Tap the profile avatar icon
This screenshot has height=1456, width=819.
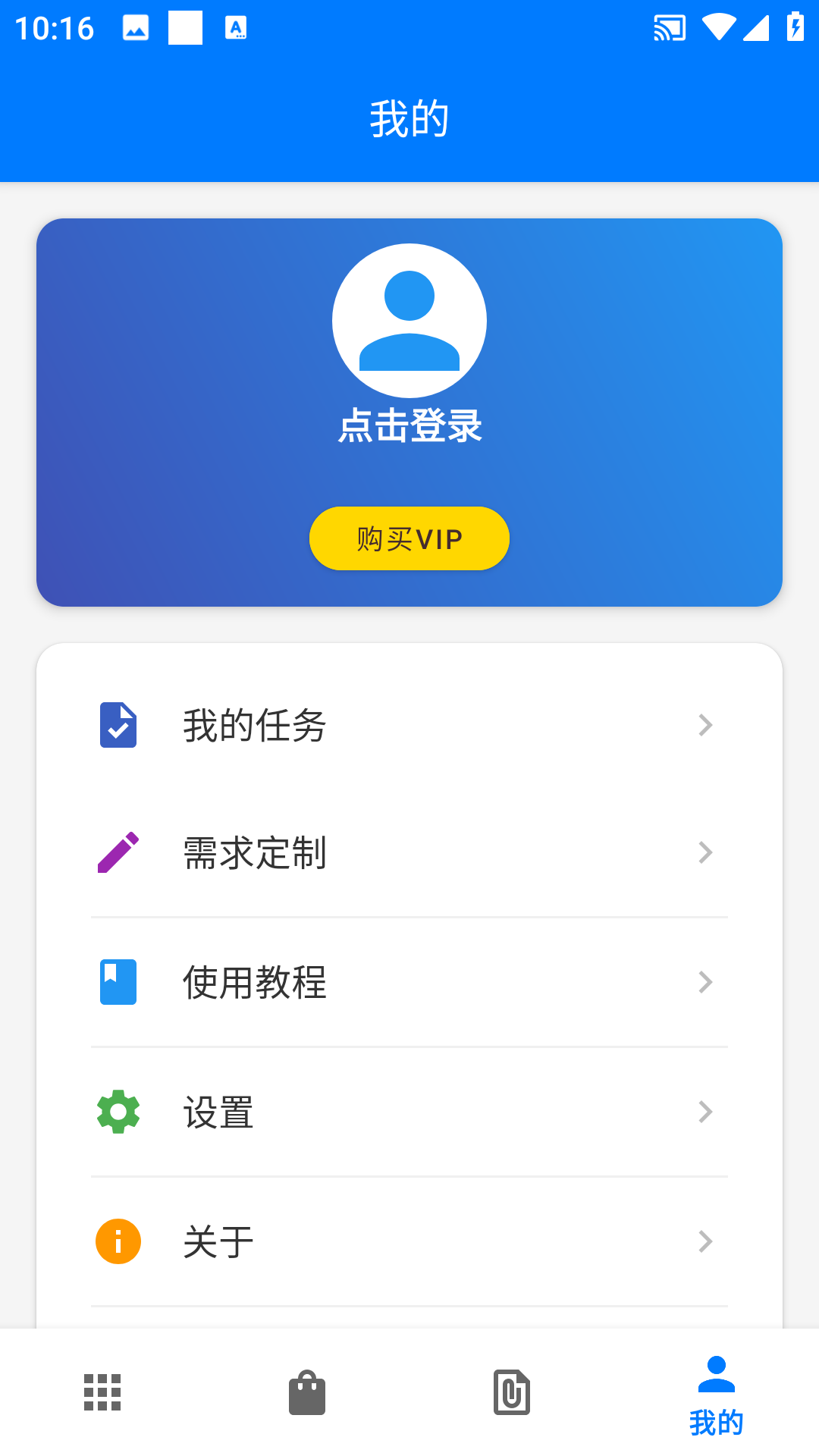coord(409,320)
